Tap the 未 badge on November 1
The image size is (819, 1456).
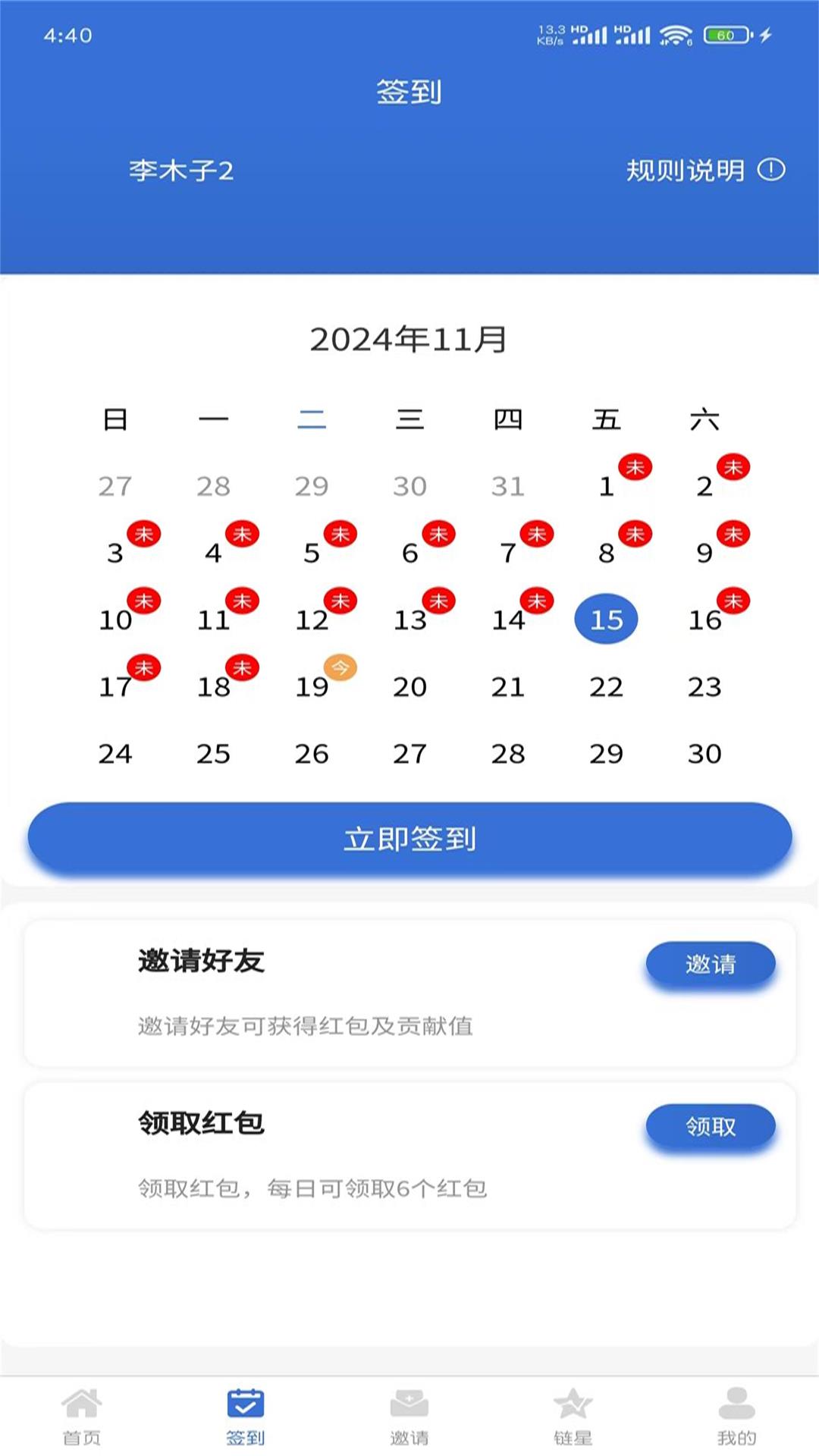pos(635,467)
